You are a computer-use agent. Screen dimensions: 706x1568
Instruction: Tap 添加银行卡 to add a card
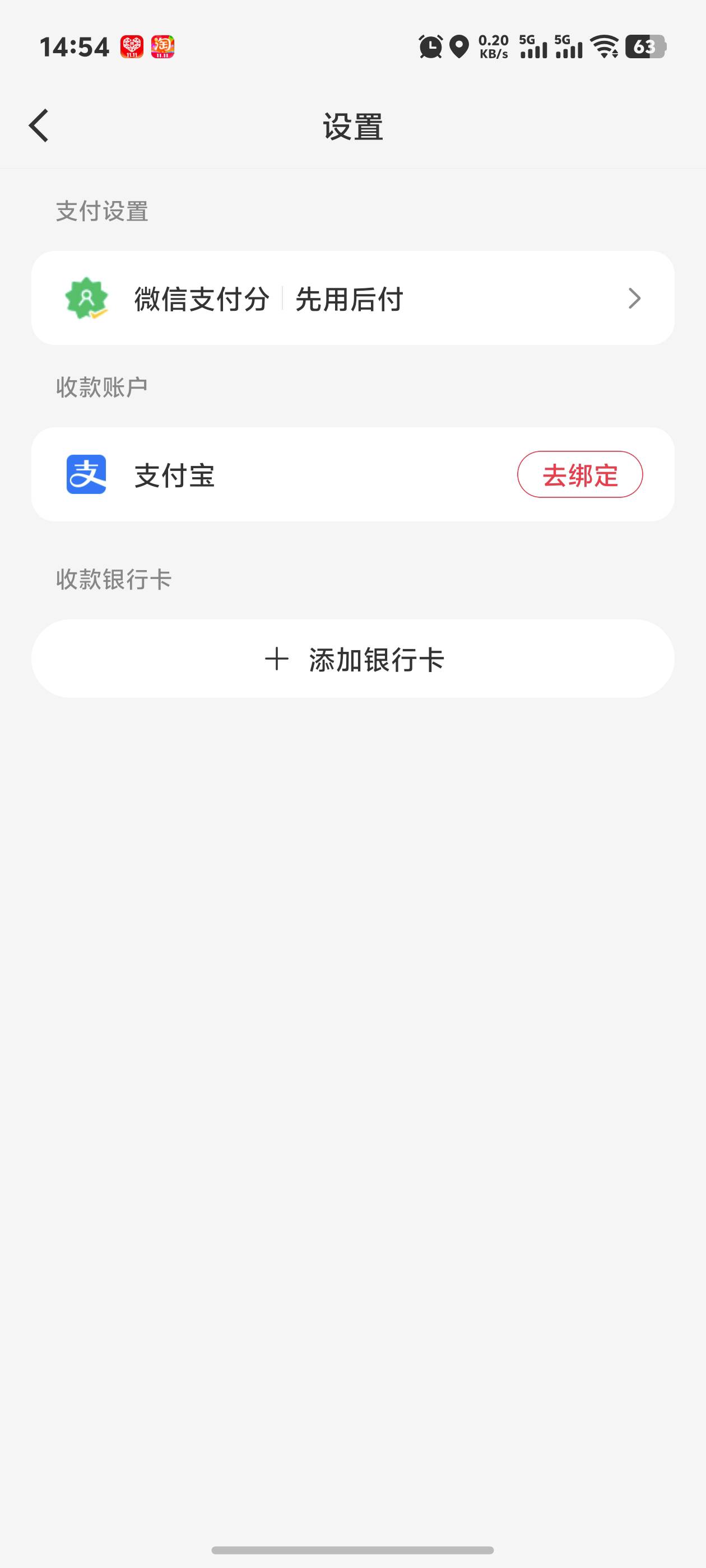pos(352,659)
